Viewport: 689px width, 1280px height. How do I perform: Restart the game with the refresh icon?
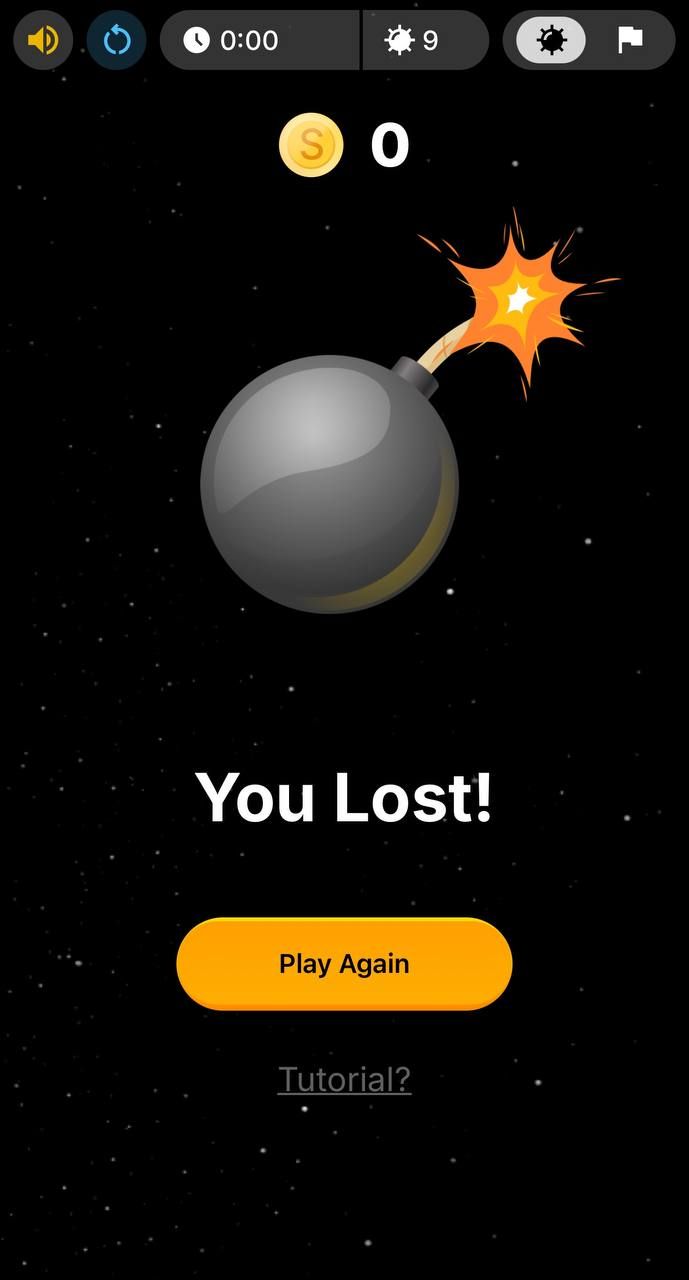[117, 40]
